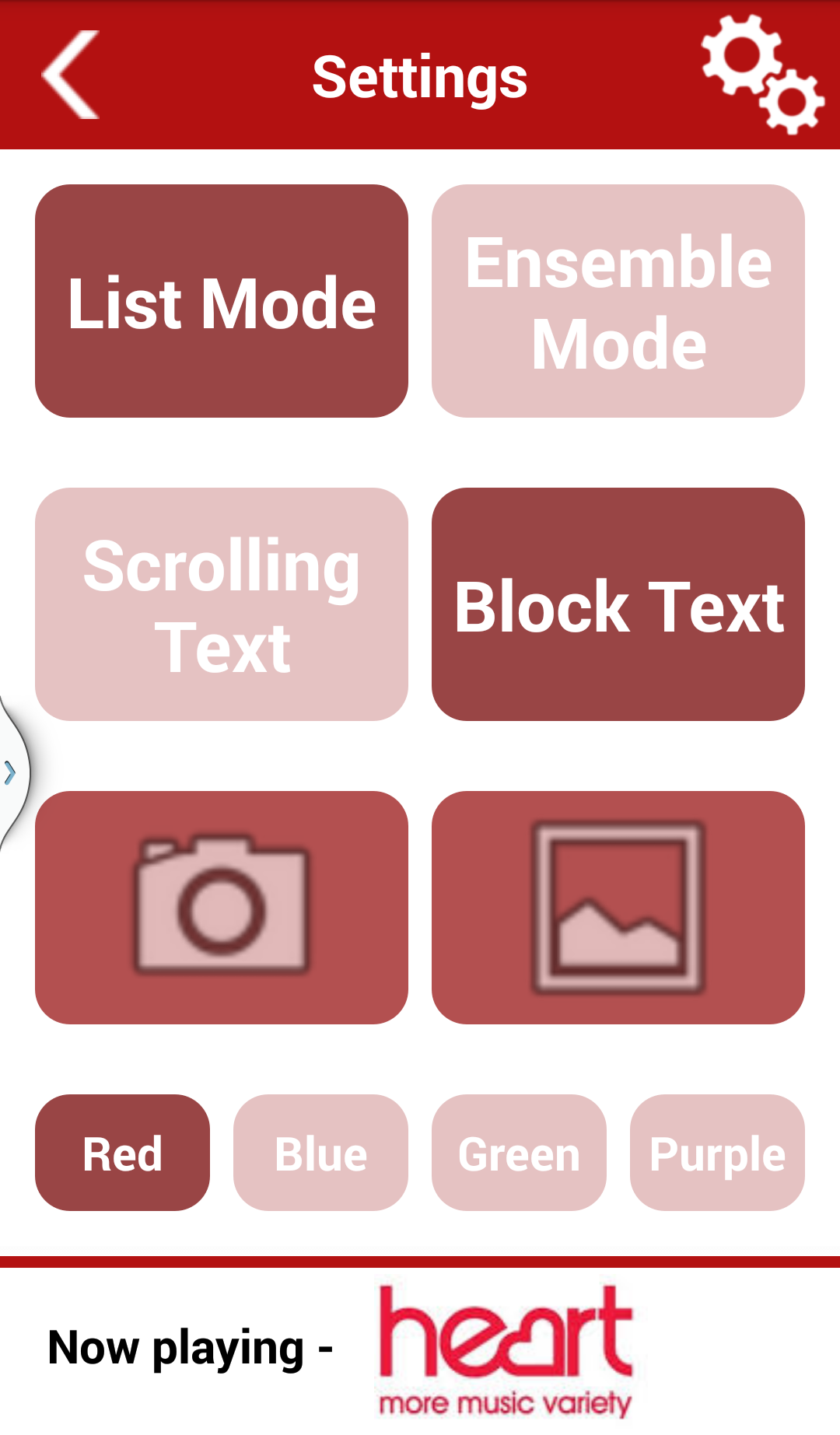Switch the theme to Purple
The height and width of the screenshot is (1435, 840).
[x=717, y=1153]
